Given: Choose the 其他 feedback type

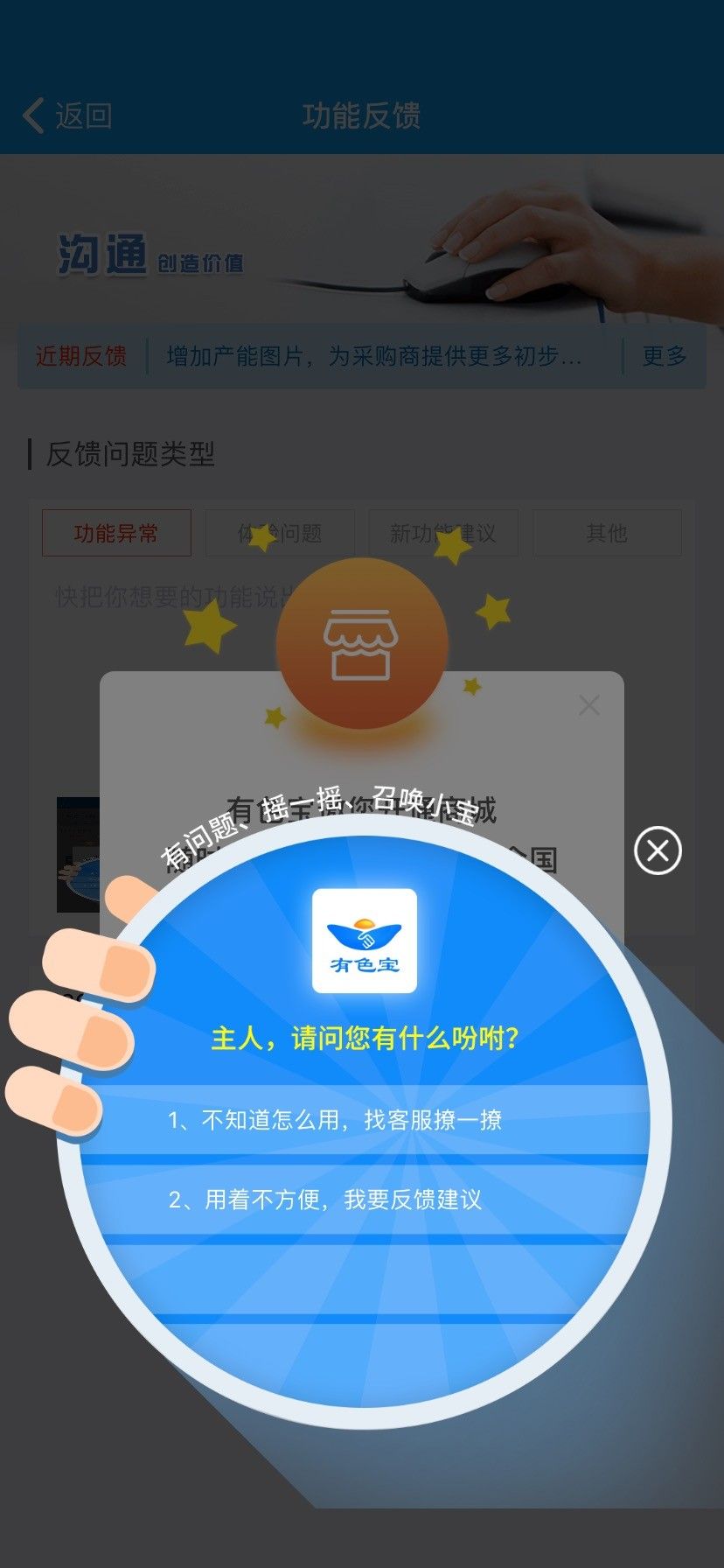Looking at the screenshot, I should [607, 533].
